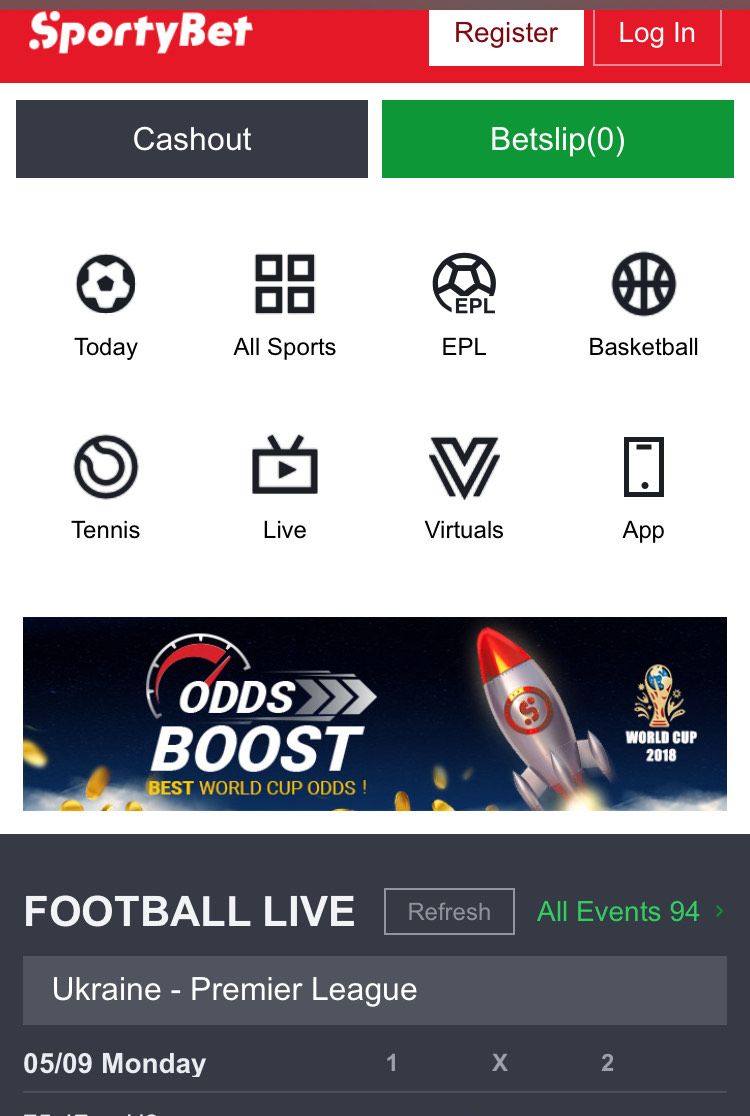The width and height of the screenshot is (750, 1116).
Task: Tap the Register button
Action: (x=506, y=35)
